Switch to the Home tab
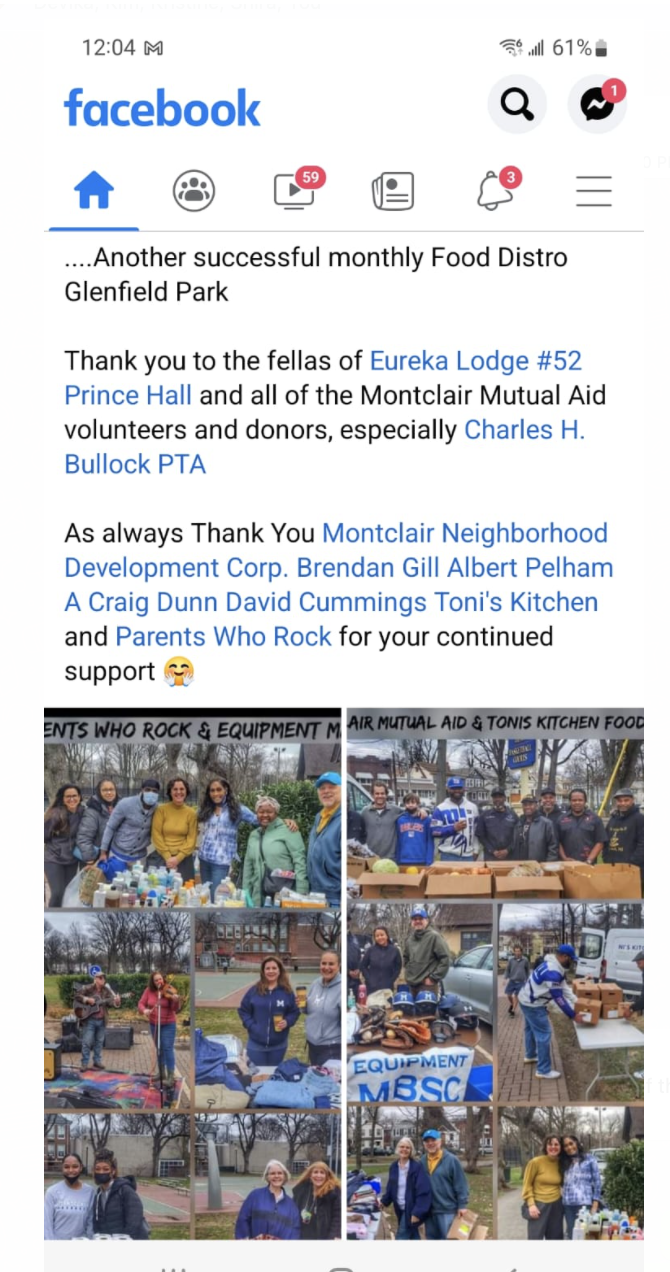This screenshot has width=670, height=1272. click(94, 190)
